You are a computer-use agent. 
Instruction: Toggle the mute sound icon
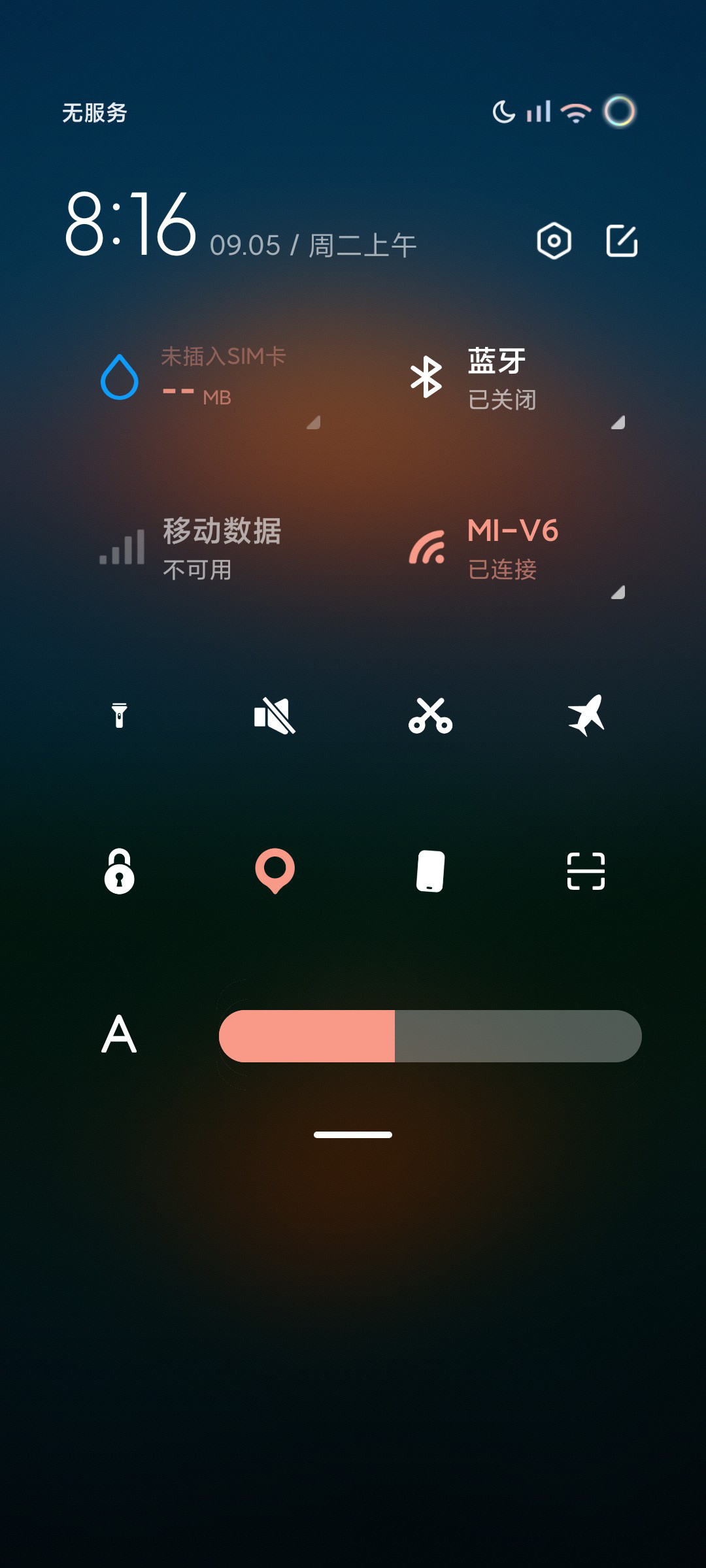pos(275,715)
